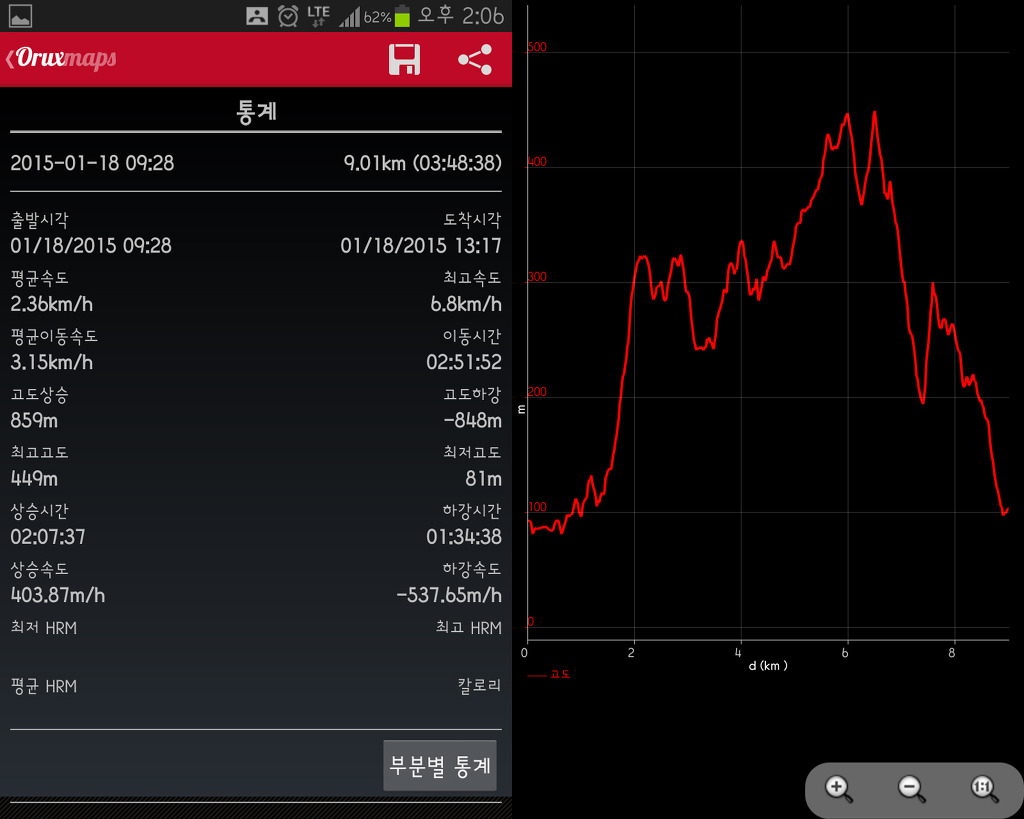Viewport: 1024px width, 819px height.
Task: Go back via the Oruxmaps logo
Action: [60, 59]
